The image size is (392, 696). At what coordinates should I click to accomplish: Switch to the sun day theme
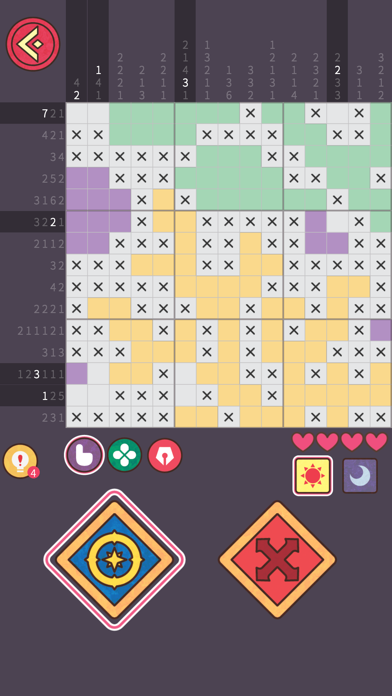313,476
